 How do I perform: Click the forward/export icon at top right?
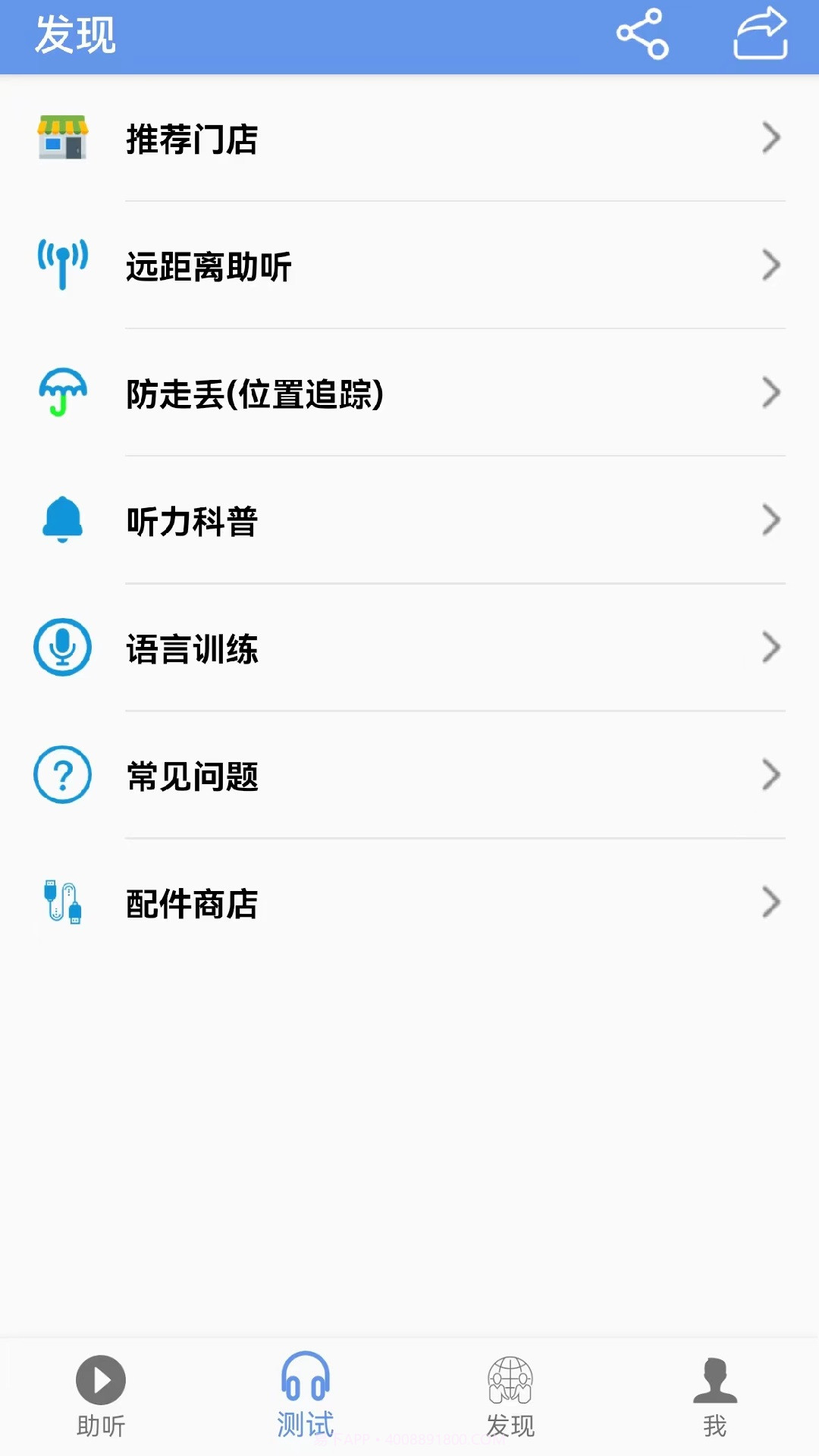tap(761, 34)
